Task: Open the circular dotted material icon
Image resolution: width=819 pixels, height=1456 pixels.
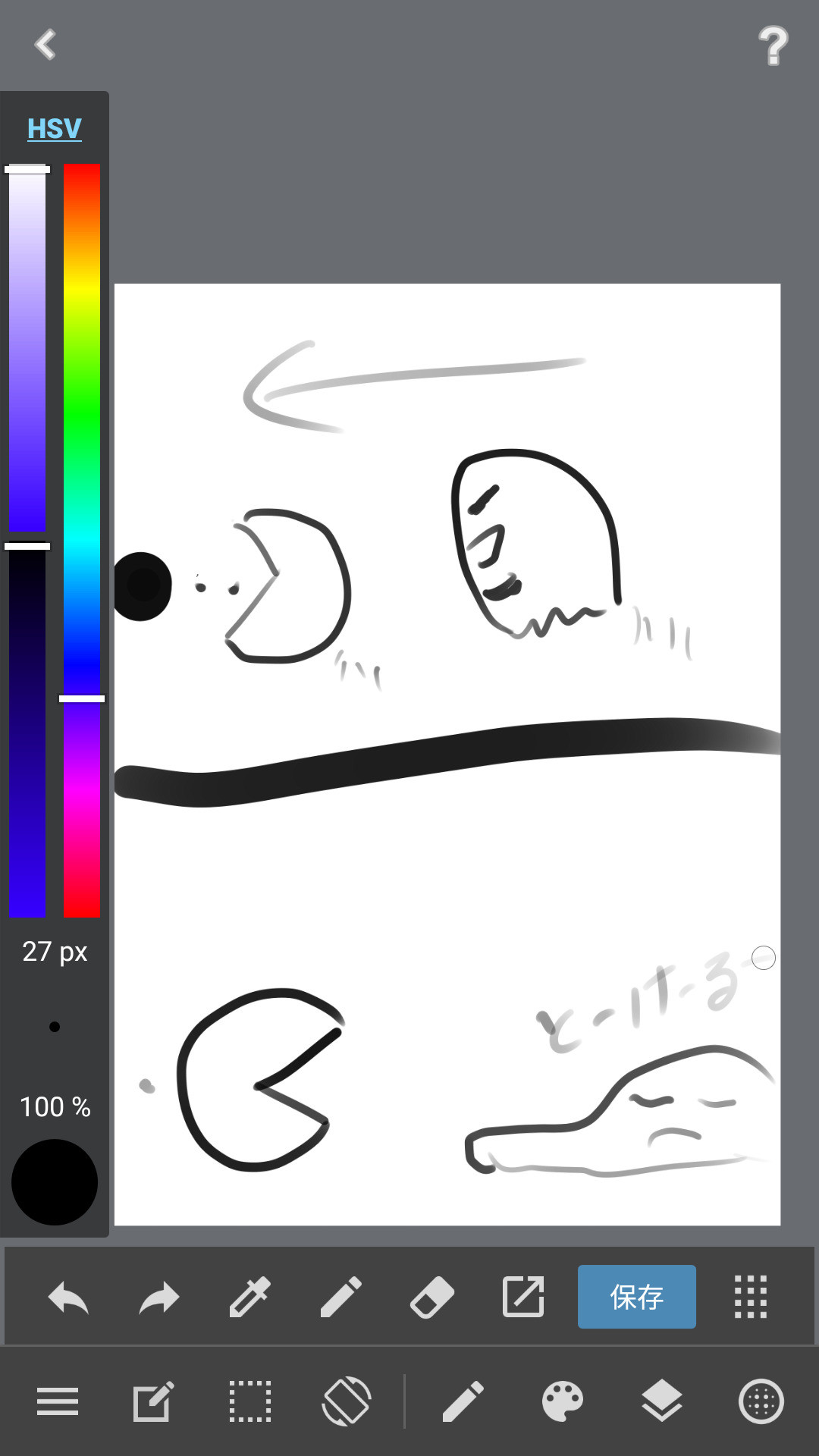Action: pos(761,1401)
